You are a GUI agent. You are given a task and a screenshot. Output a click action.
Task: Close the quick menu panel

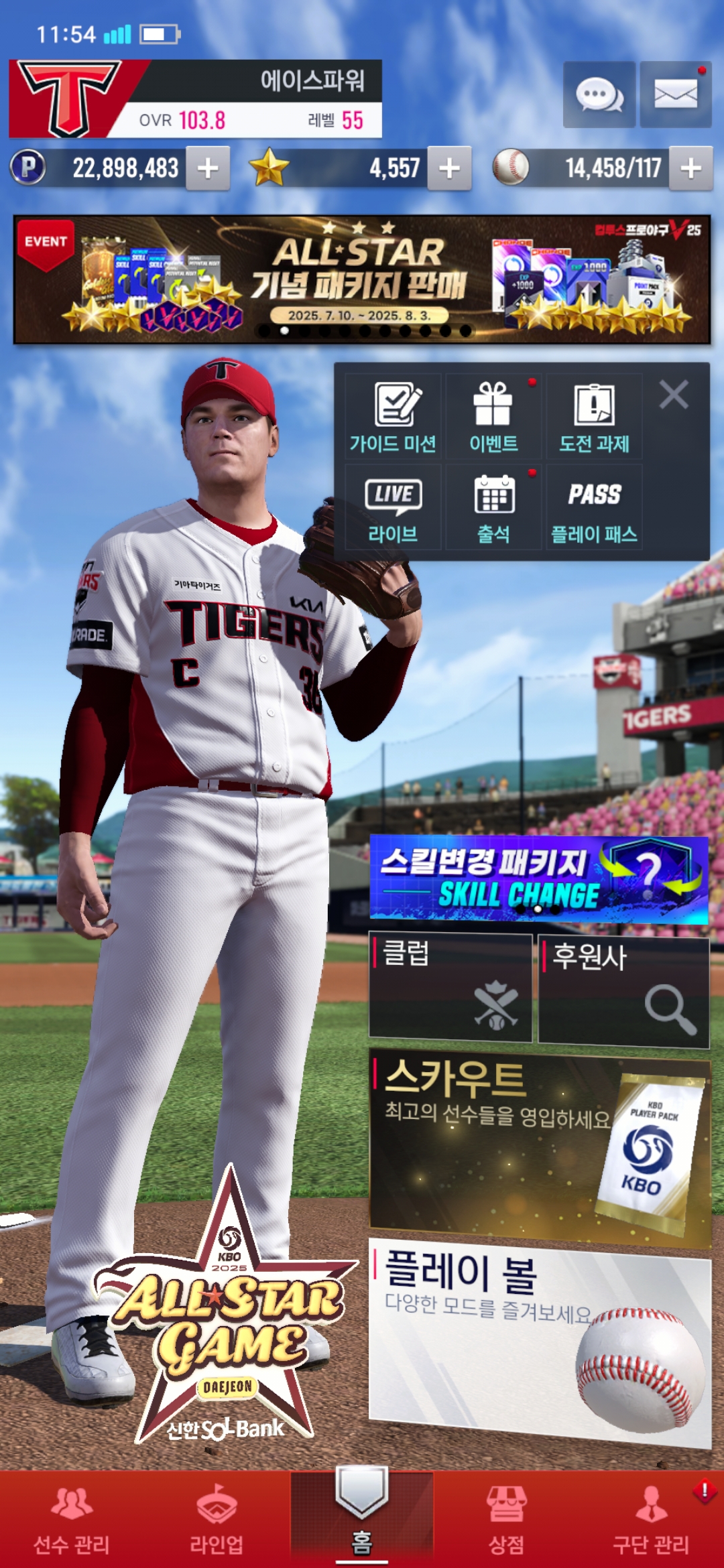pyautogui.click(x=674, y=395)
